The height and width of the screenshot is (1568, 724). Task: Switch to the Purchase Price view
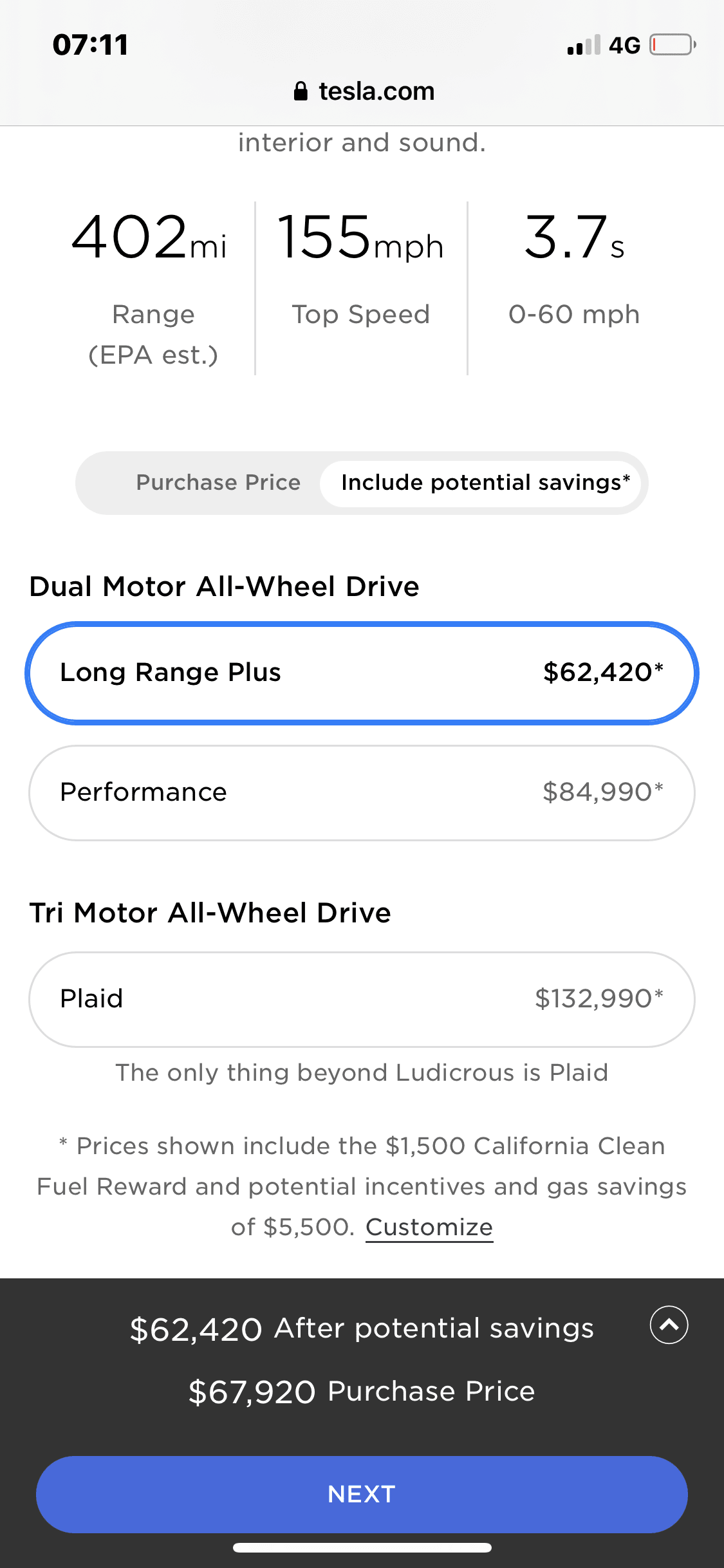coord(218,483)
